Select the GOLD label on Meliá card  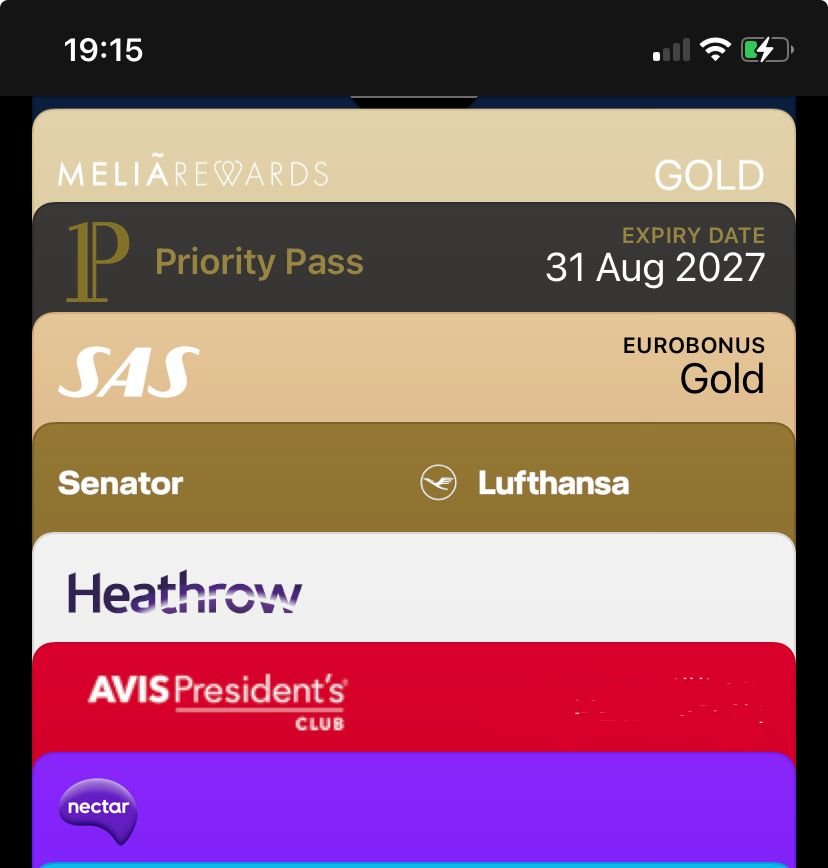pyautogui.click(x=709, y=174)
